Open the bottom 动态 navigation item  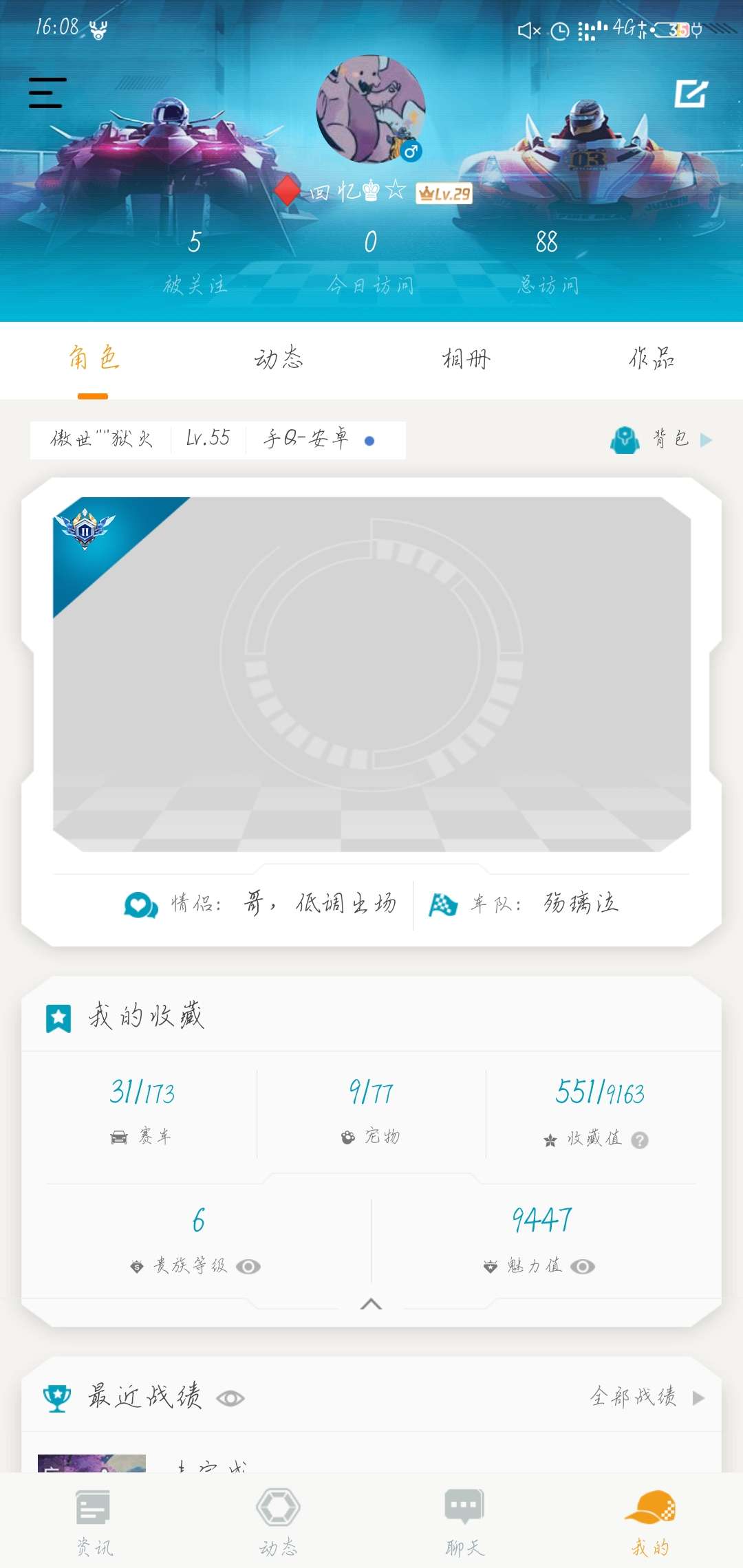coord(278,1521)
